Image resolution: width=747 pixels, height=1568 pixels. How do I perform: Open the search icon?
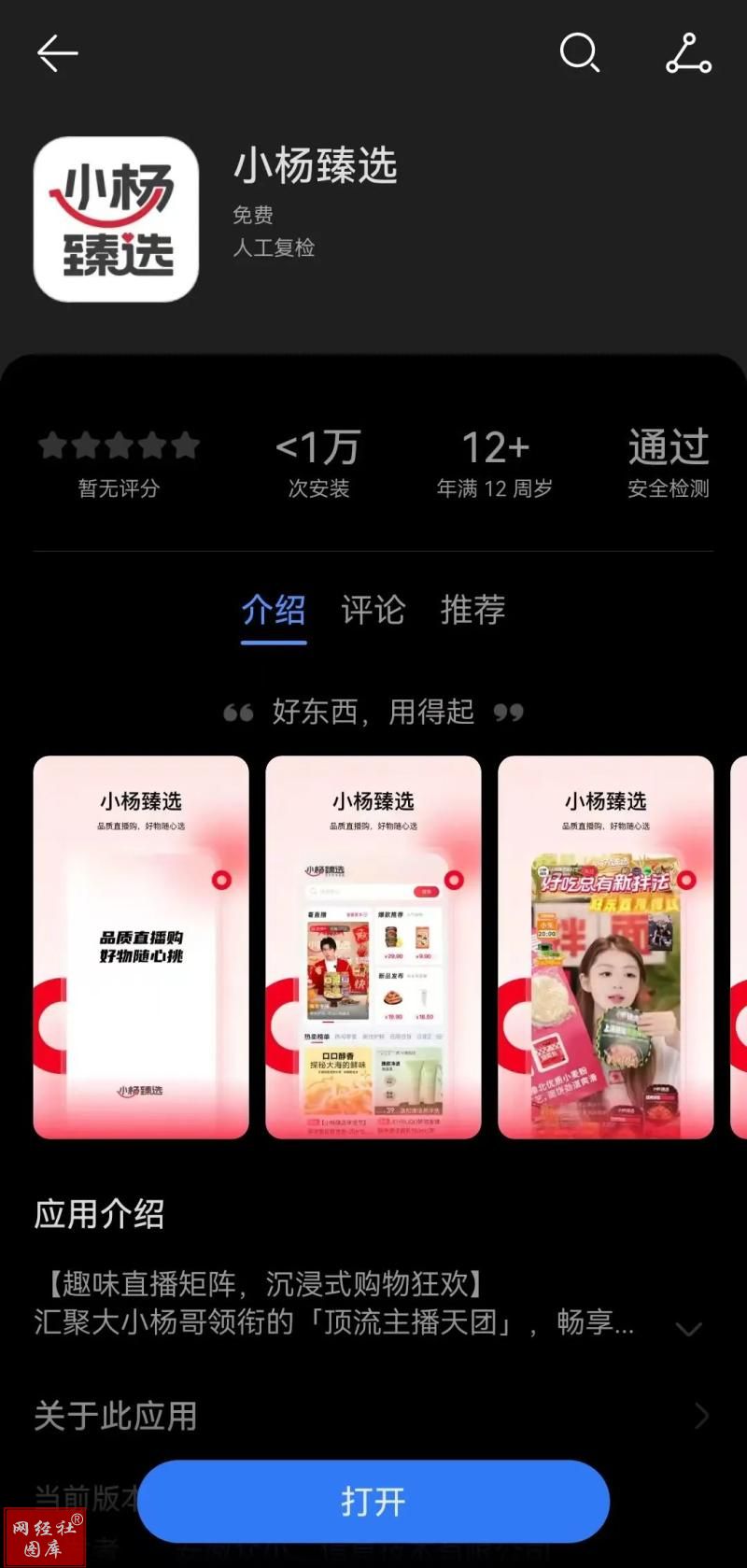(x=579, y=53)
